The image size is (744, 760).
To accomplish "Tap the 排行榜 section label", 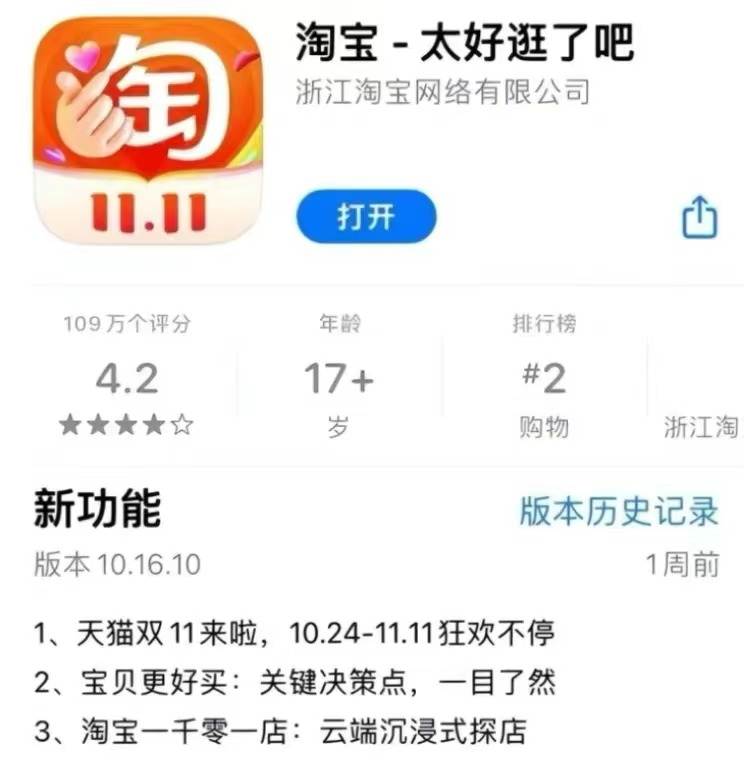I will tap(539, 322).
